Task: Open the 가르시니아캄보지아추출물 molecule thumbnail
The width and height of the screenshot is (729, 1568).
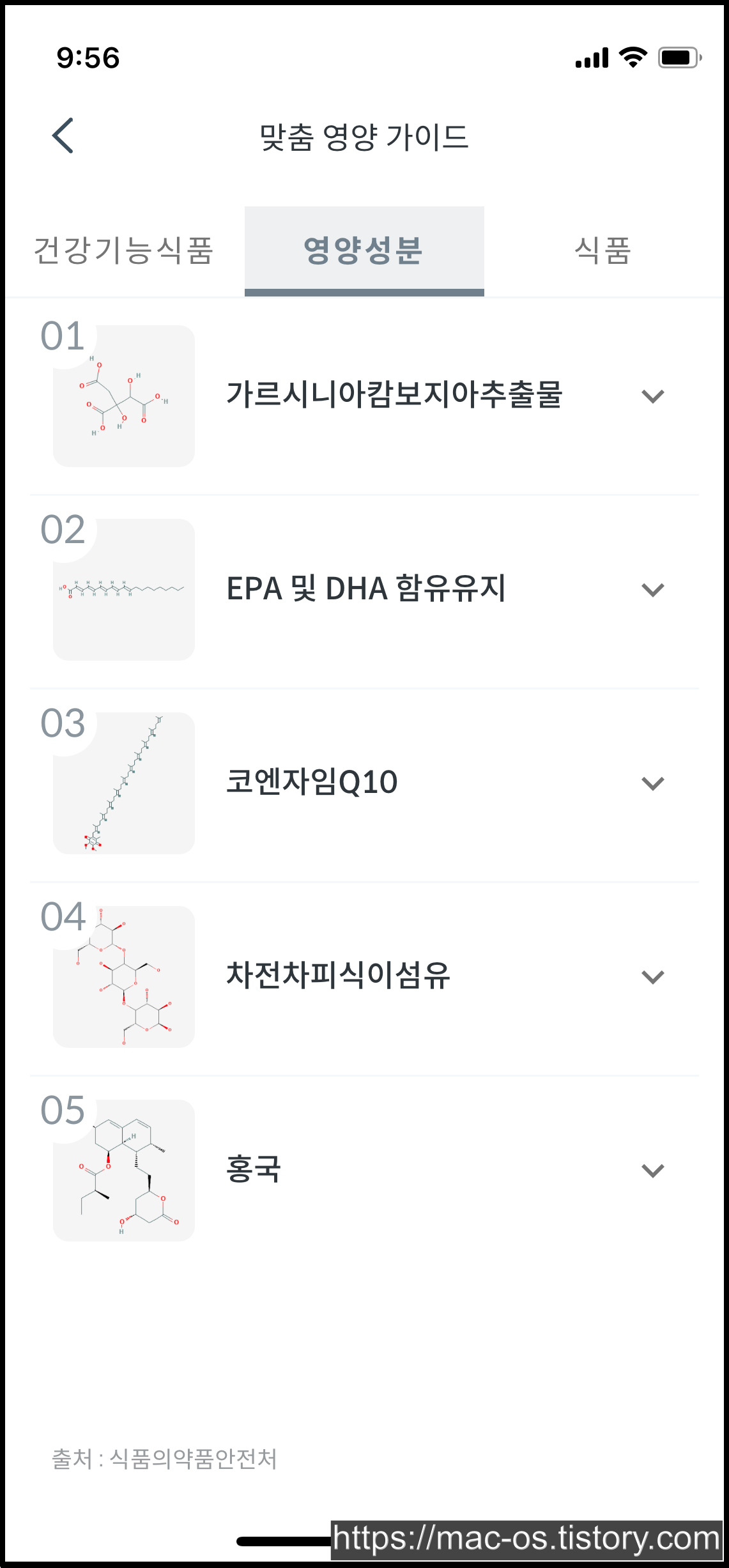Action: (124, 396)
